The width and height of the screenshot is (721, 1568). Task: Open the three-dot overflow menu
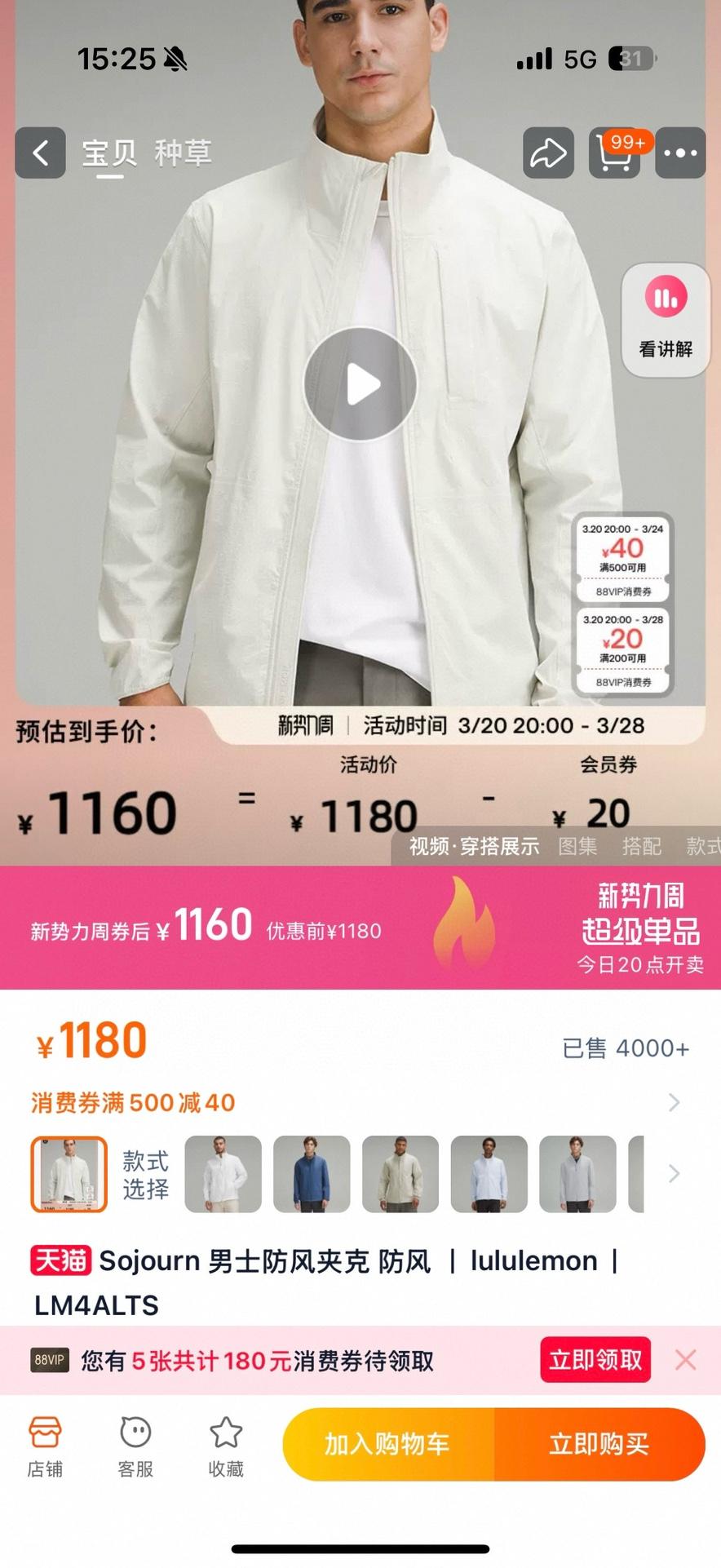tap(680, 153)
